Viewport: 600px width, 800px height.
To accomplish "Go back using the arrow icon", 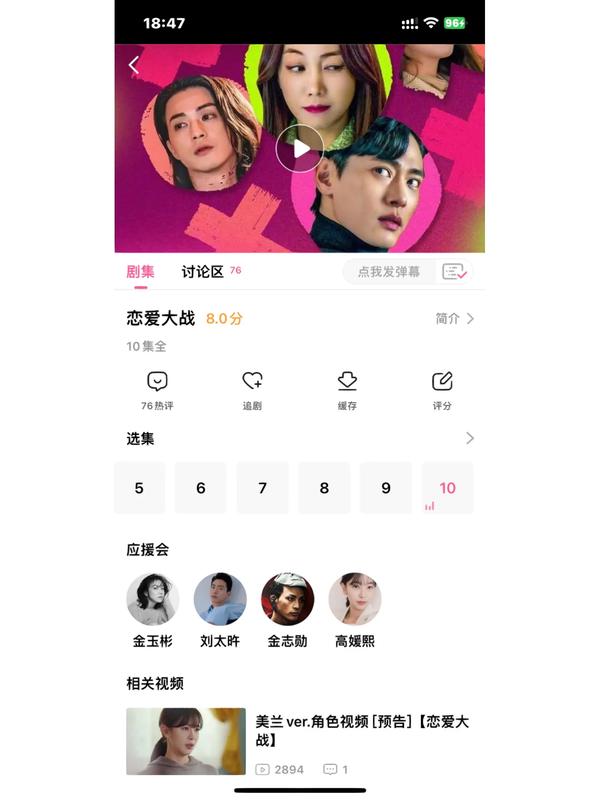I will (x=134, y=65).
